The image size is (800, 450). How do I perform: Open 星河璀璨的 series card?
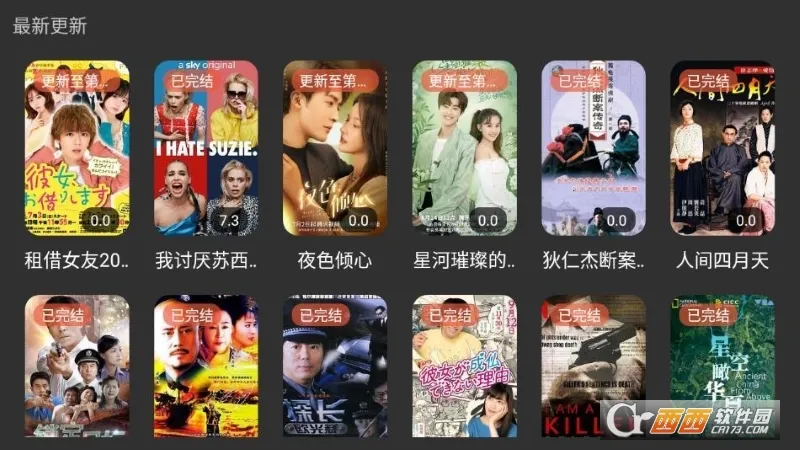464,148
